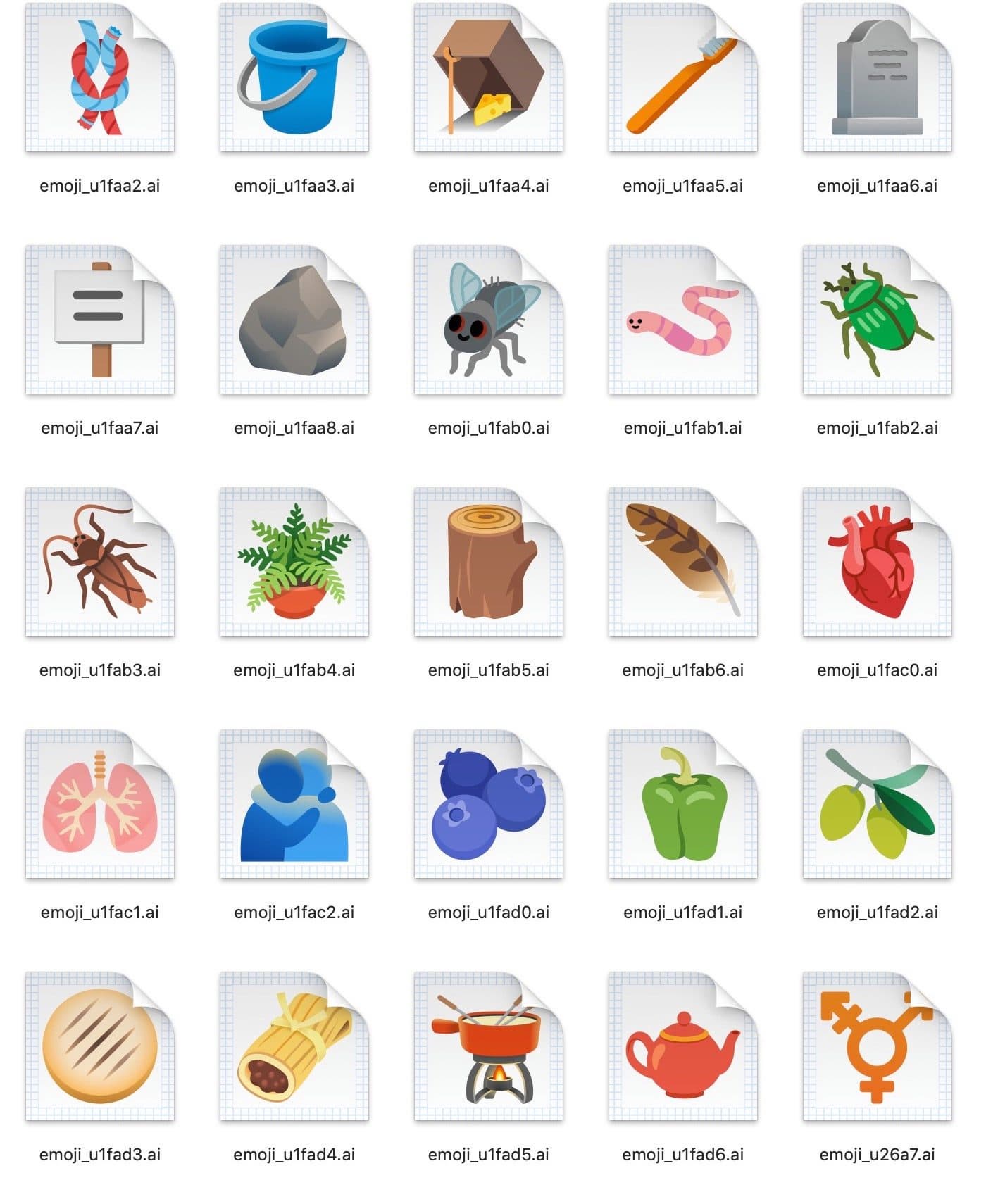Open the emoji_u1fad6.ai teapot file
The image size is (986, 1204).
click(x=682, y=1046)
